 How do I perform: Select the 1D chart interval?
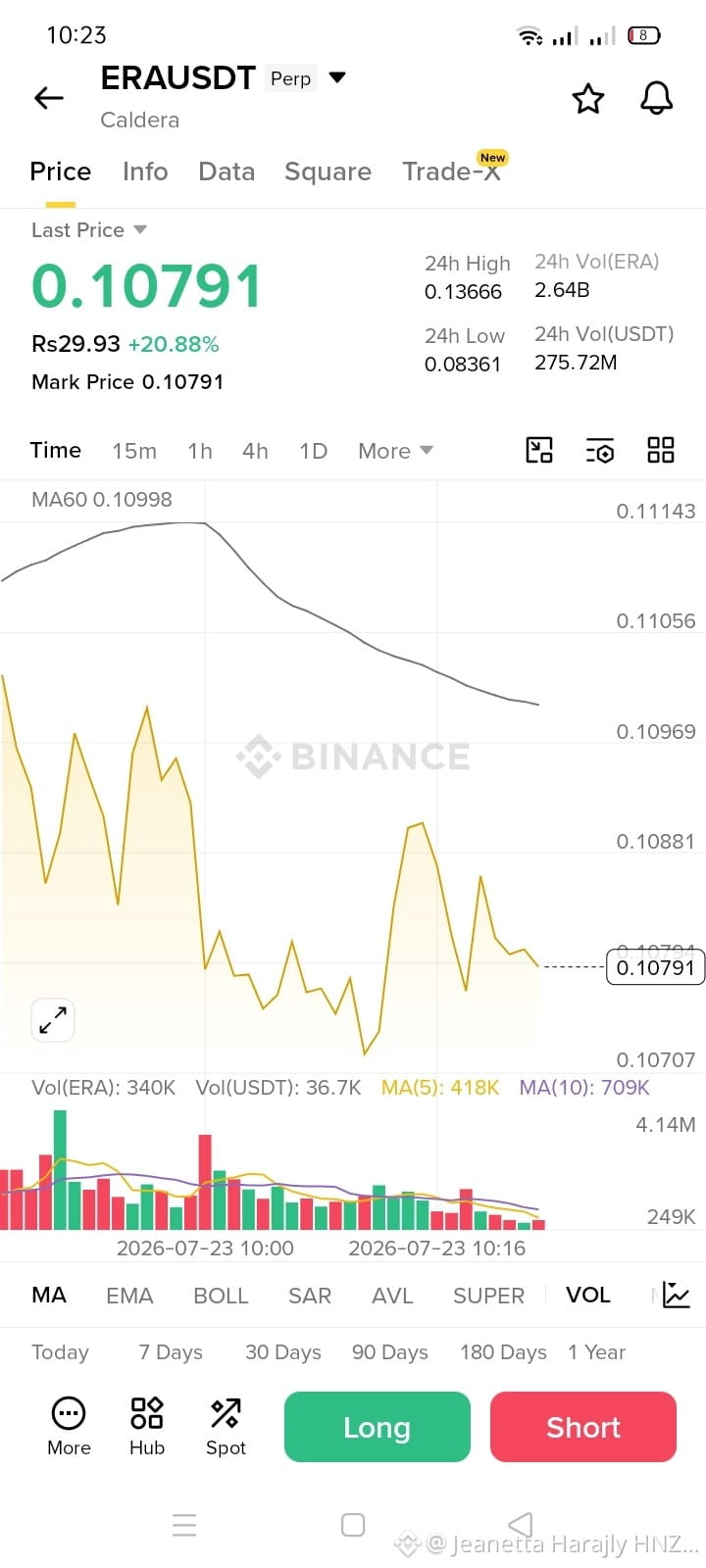click(313, 451)
